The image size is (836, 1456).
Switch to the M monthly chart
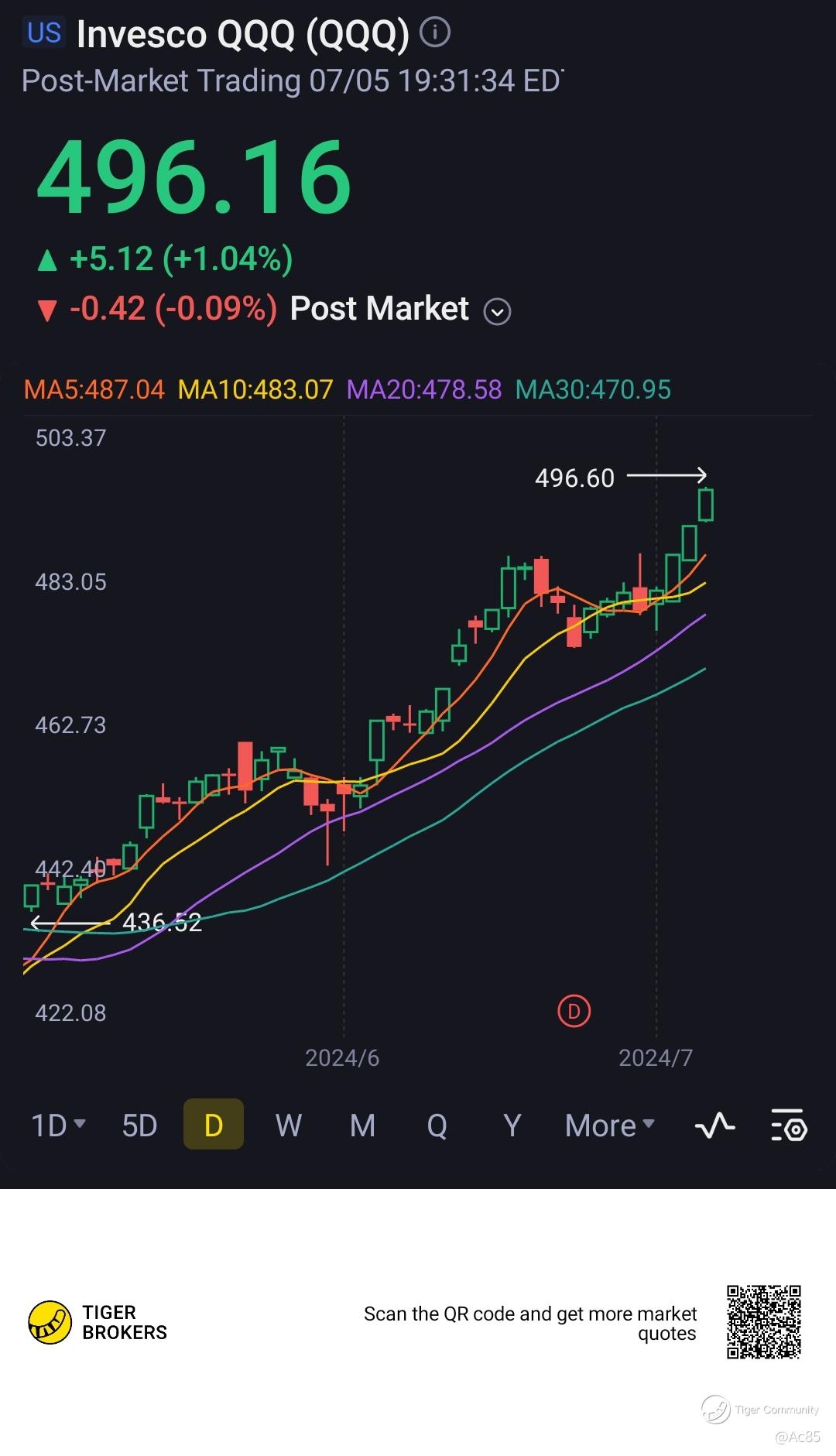point(362,1125)
